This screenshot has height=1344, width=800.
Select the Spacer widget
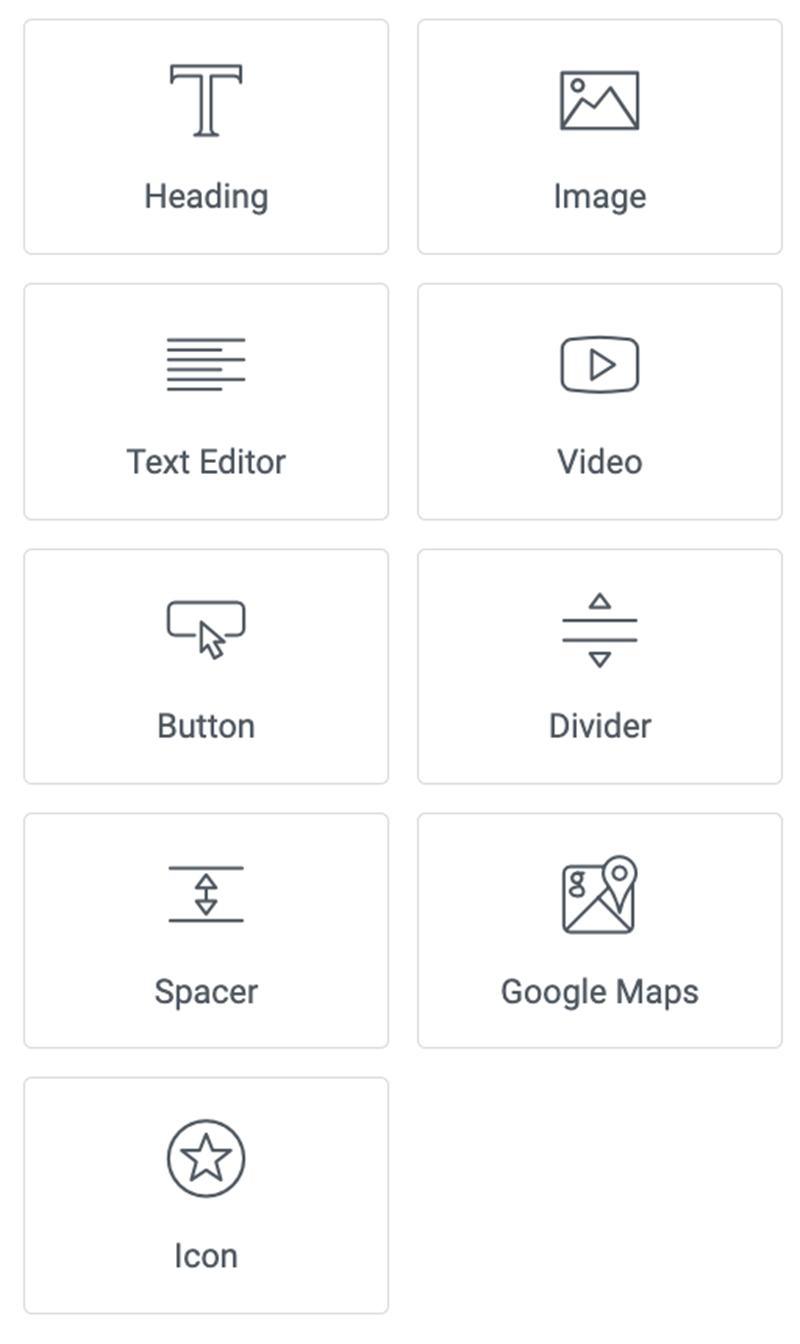[206, 930]
